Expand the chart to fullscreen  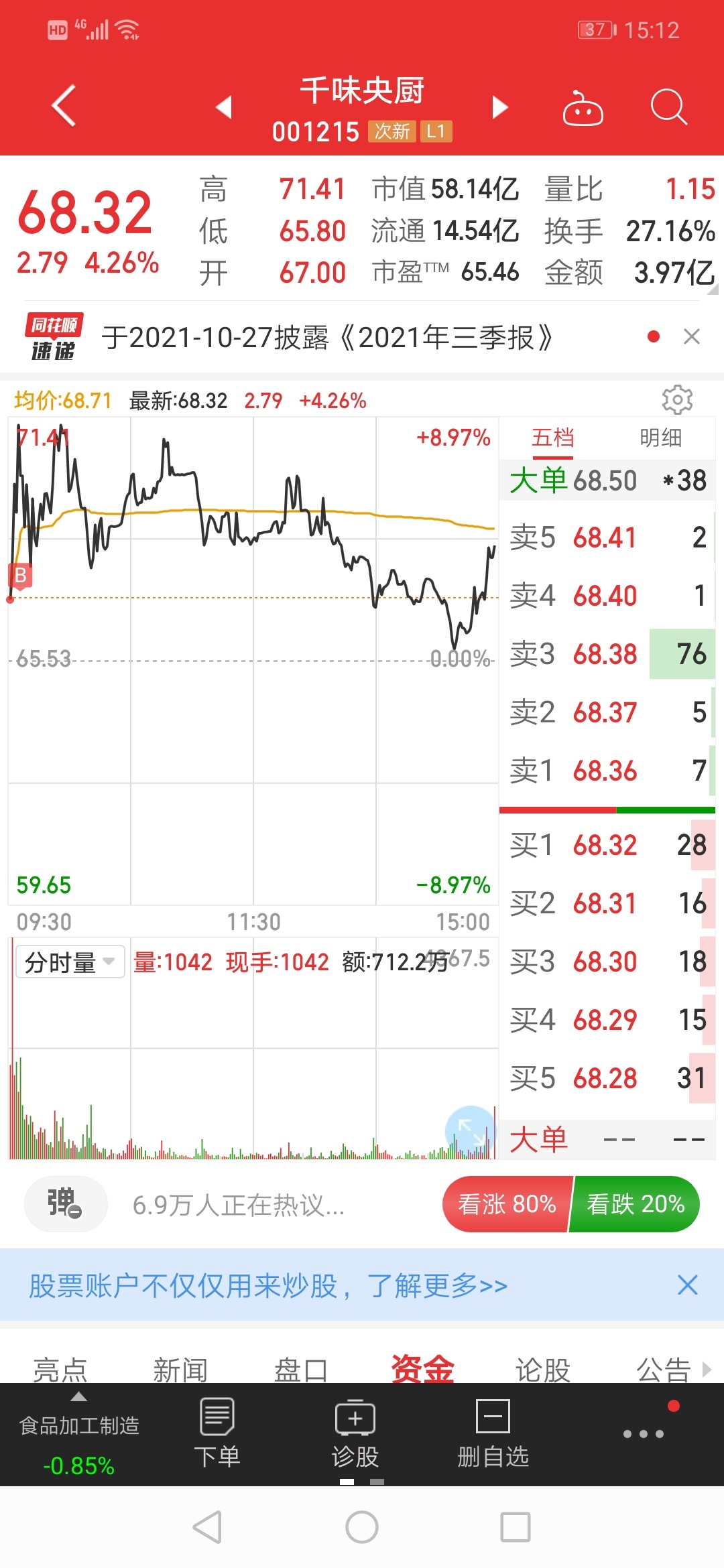(471, 1131)
